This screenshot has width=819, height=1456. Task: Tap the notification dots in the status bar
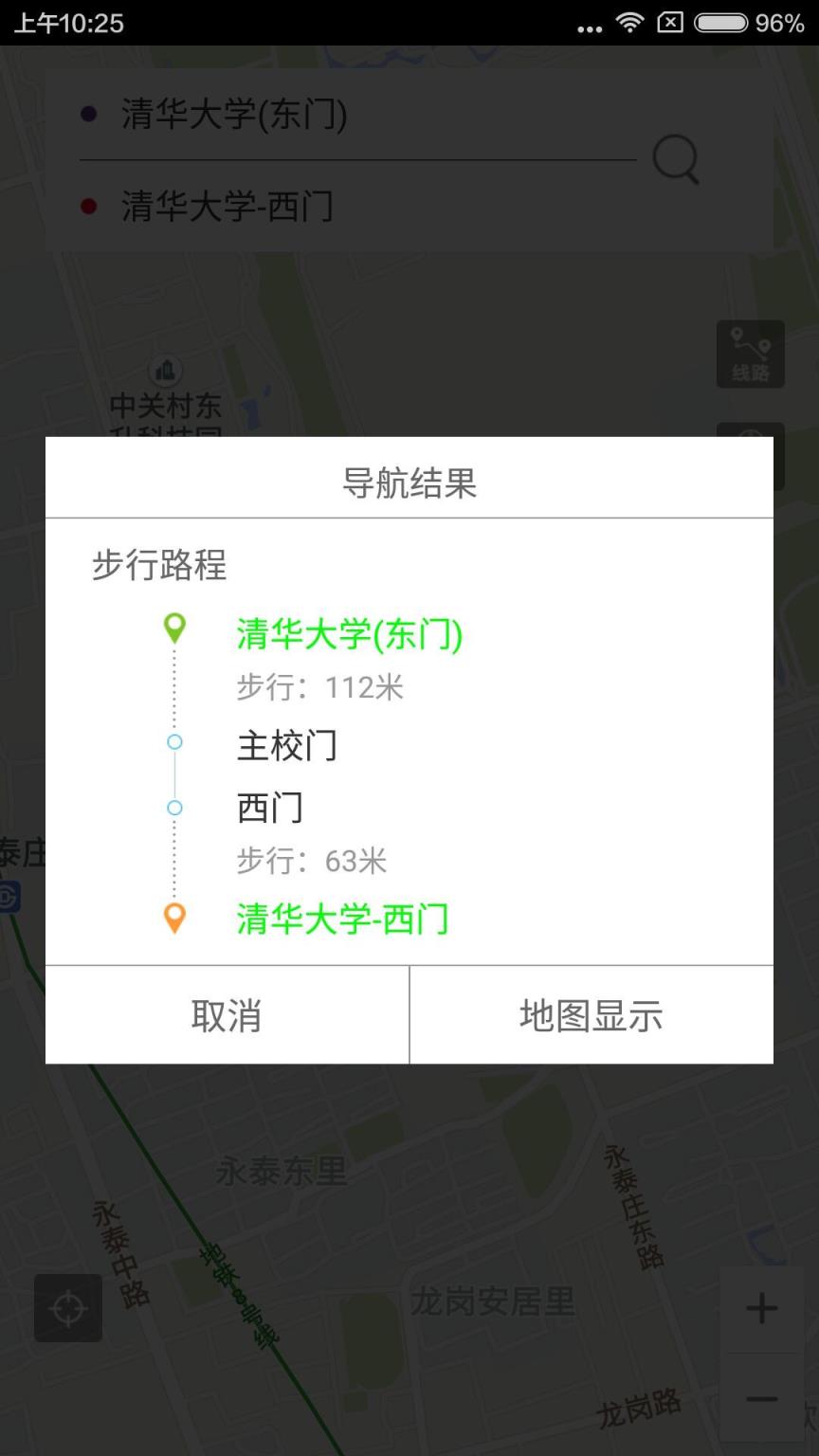[x=588, y=26]
